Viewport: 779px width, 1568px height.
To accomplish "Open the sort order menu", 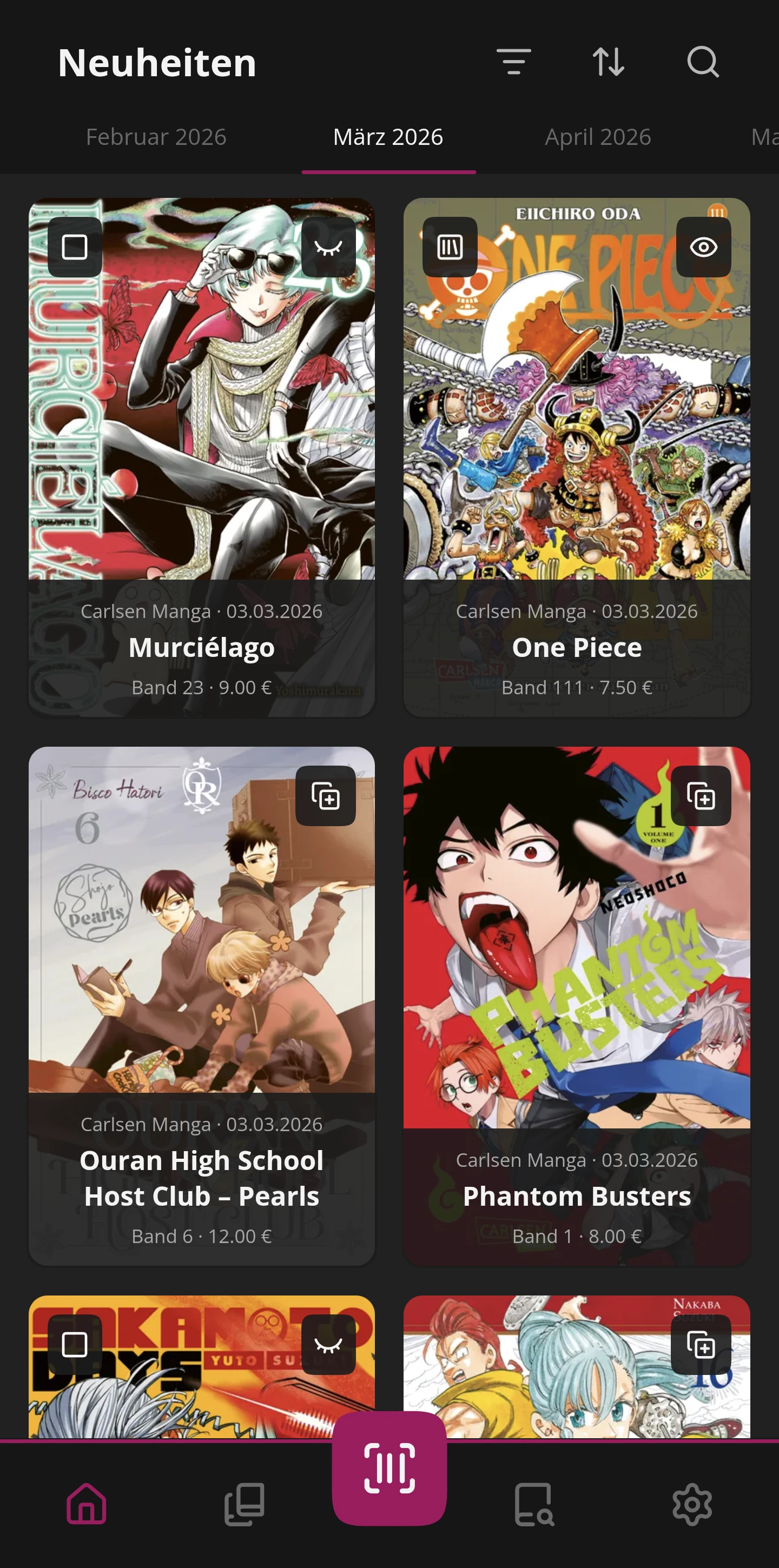I will click(x=608, y=62).
